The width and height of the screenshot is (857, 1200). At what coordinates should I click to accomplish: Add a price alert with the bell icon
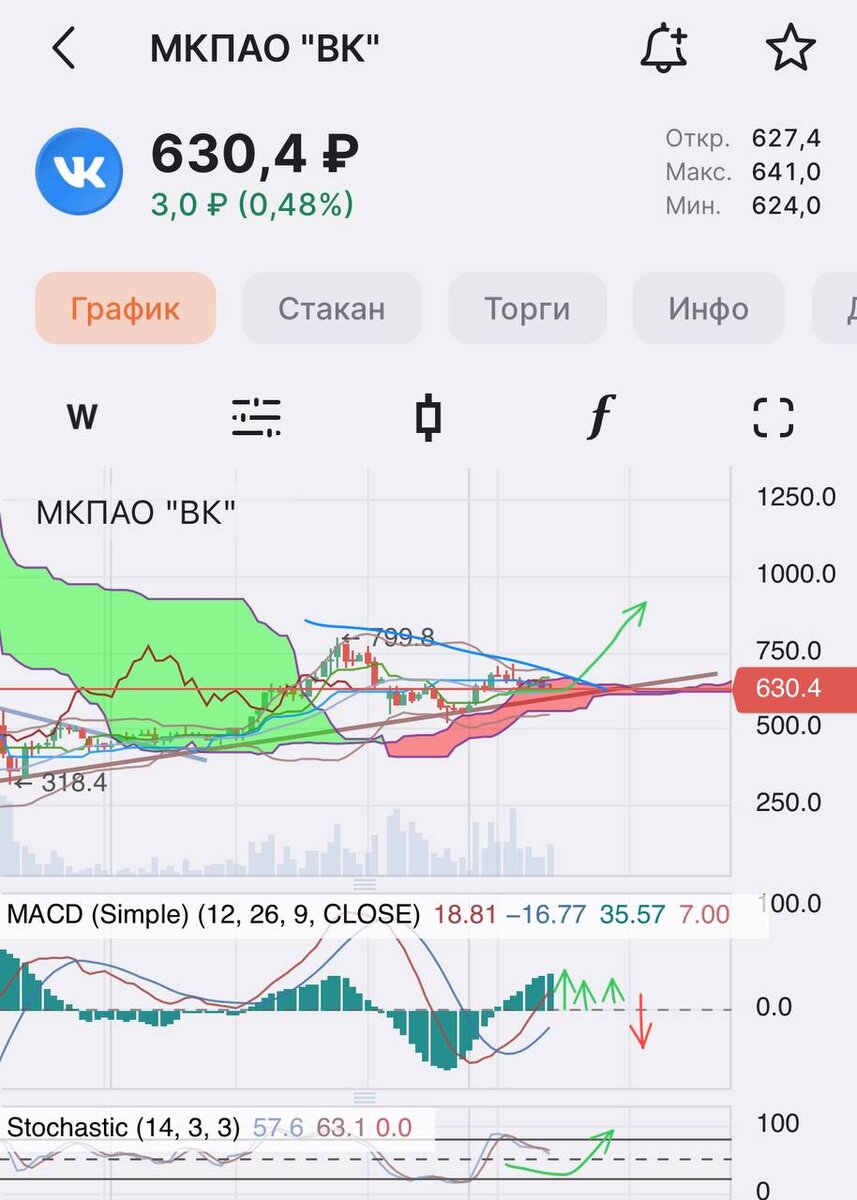(x=664, y=48)
